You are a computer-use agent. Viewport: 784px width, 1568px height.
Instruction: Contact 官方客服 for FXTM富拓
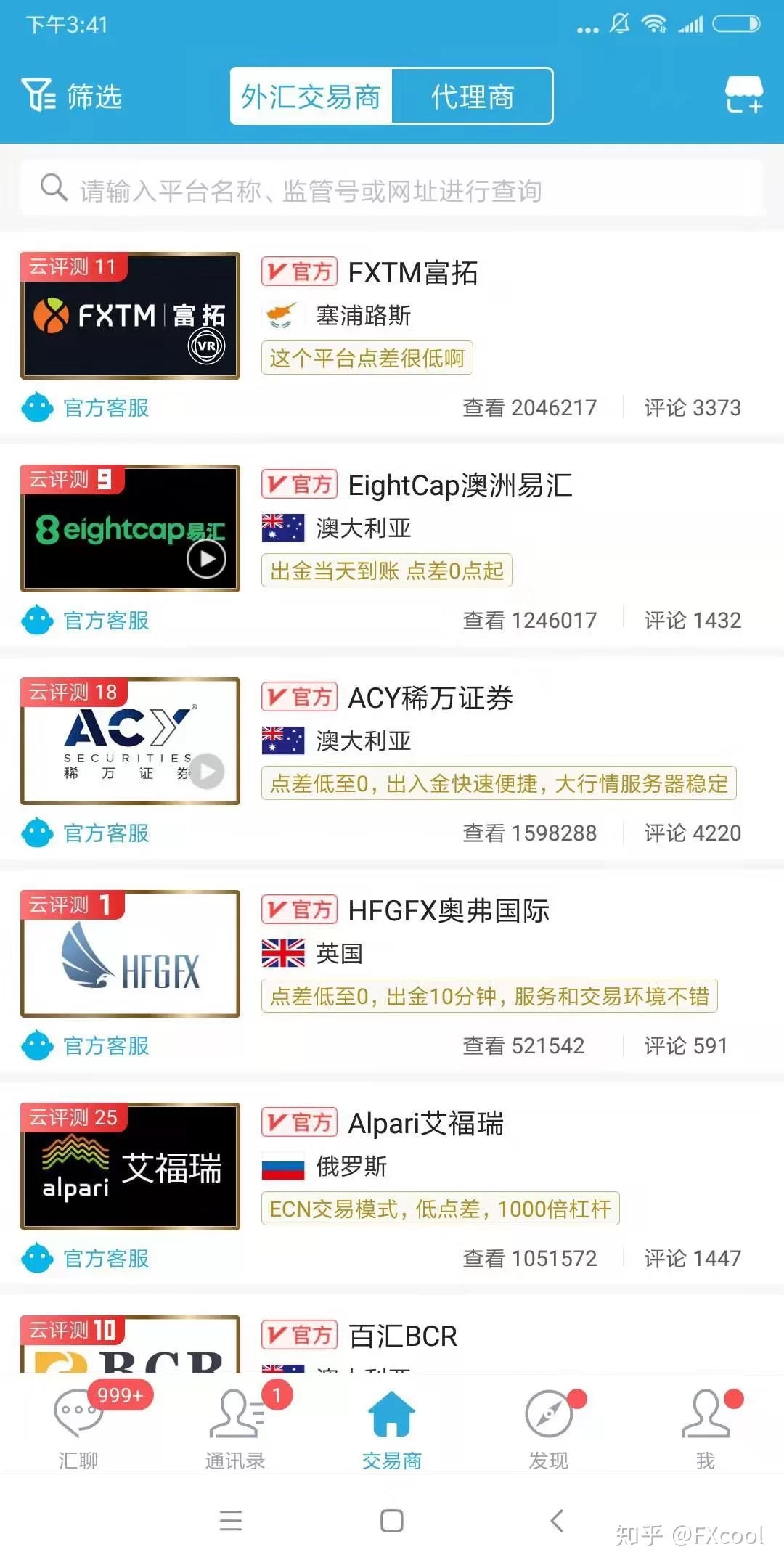pyautogui.click(x=86, y=408)
